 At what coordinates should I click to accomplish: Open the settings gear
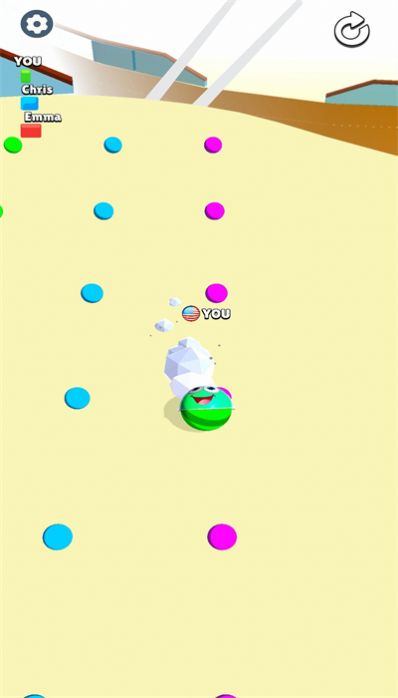37,24
